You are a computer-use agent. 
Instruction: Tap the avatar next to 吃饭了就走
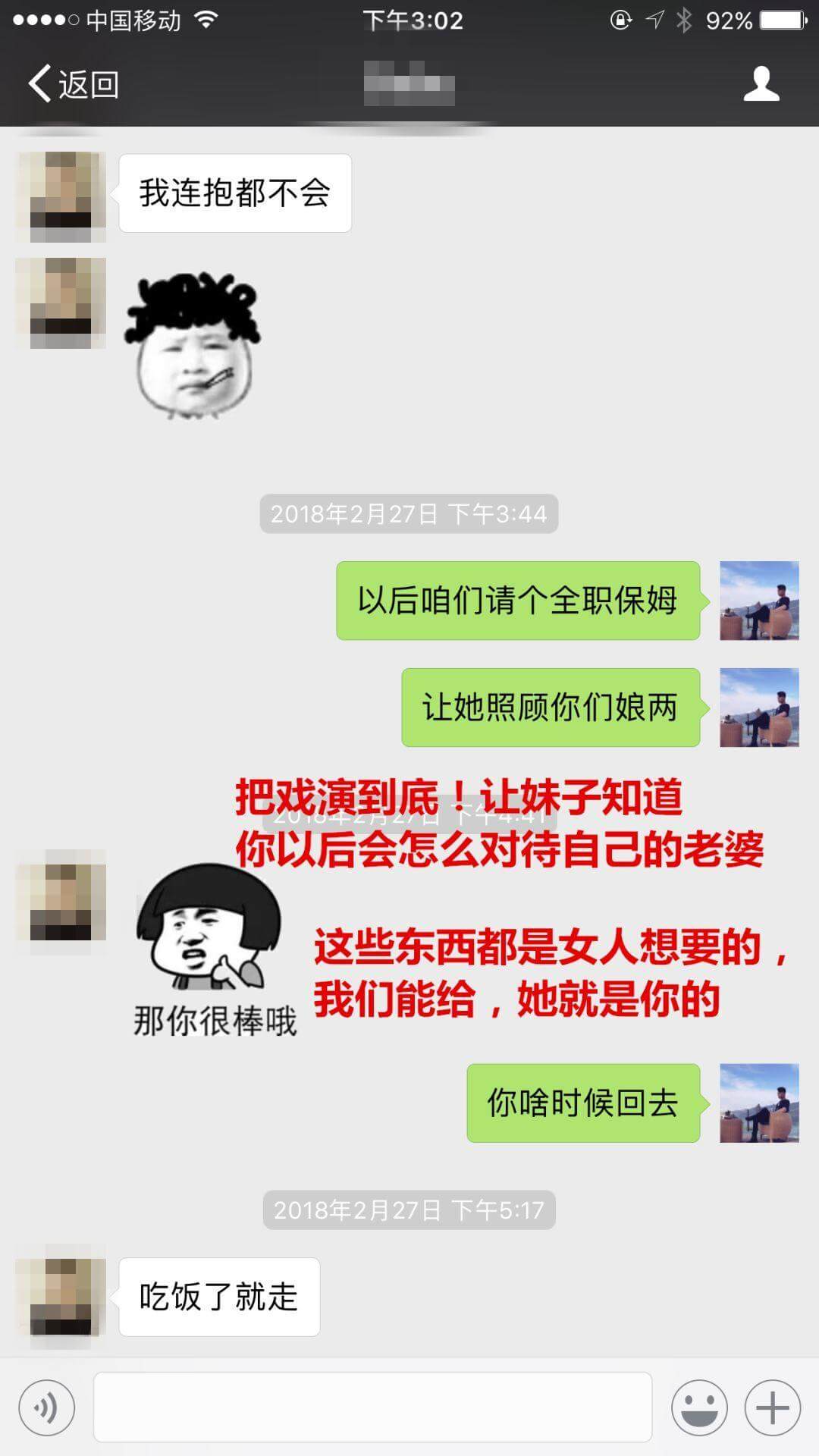click(61, 1295)
